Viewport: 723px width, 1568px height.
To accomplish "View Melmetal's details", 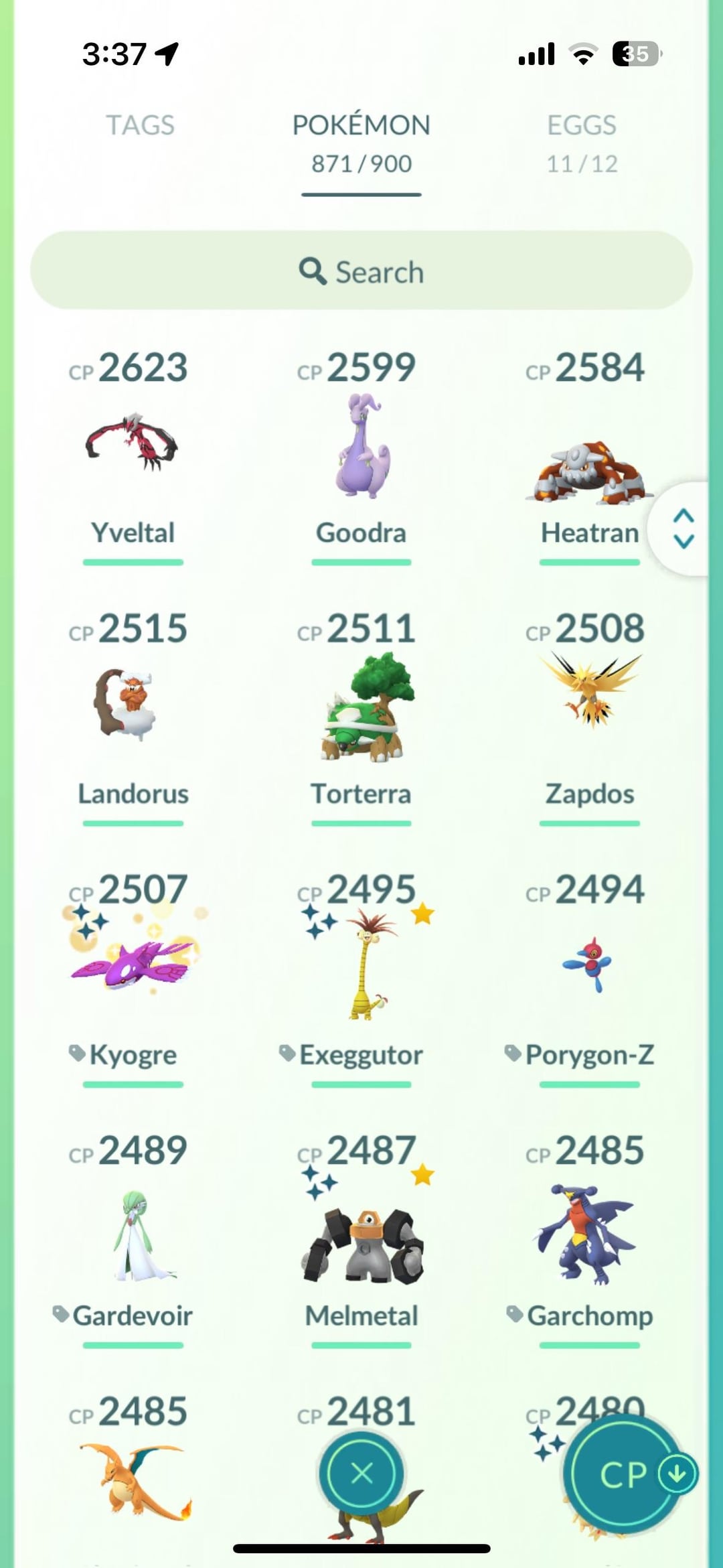I will pyautogui.click(x=361, y=1246).
